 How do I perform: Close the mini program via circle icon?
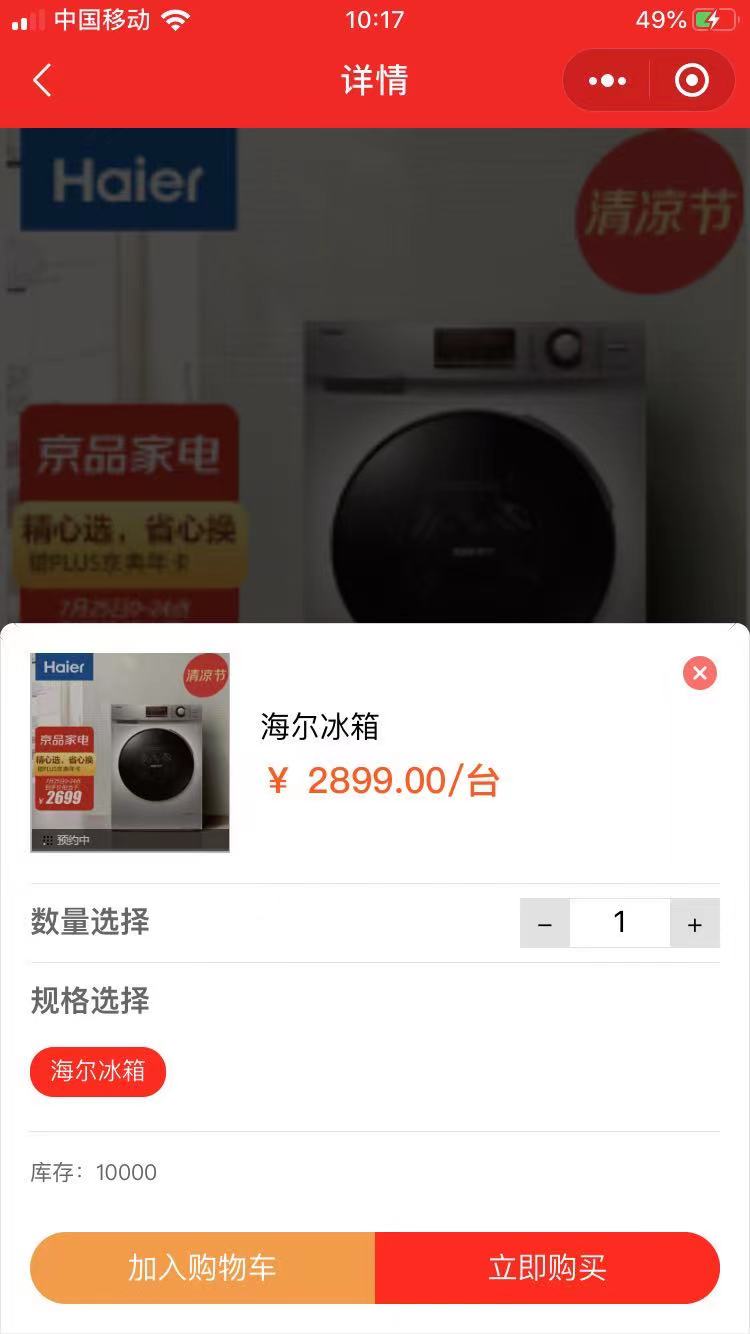(692, 80)
